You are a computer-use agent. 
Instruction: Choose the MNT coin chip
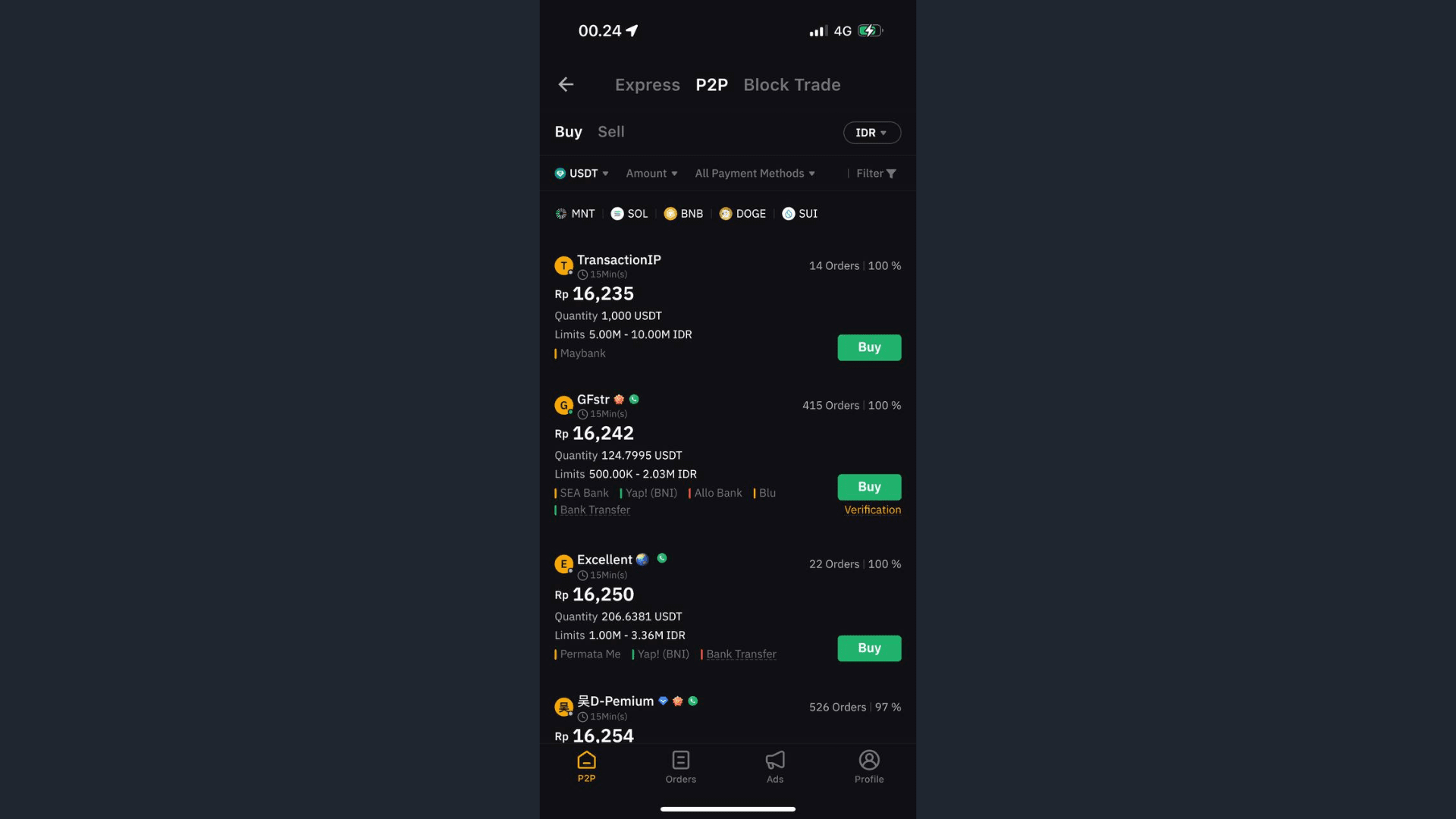click(576, 214)
